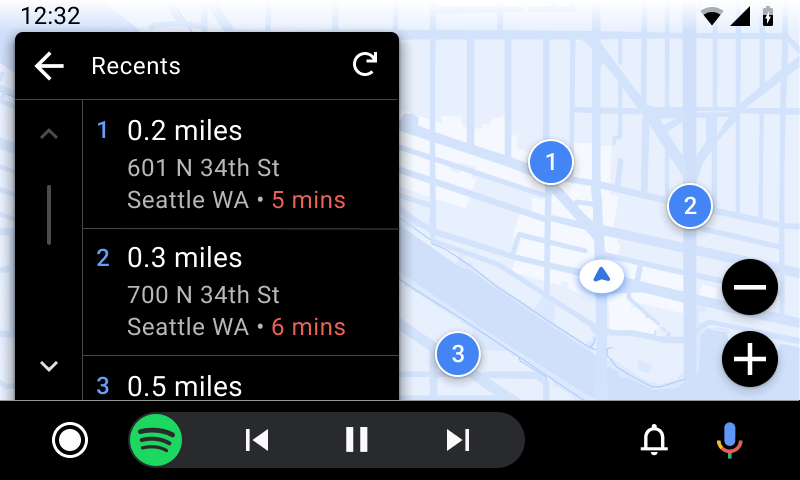Activate the voice assistant microphone

(729, 440)
